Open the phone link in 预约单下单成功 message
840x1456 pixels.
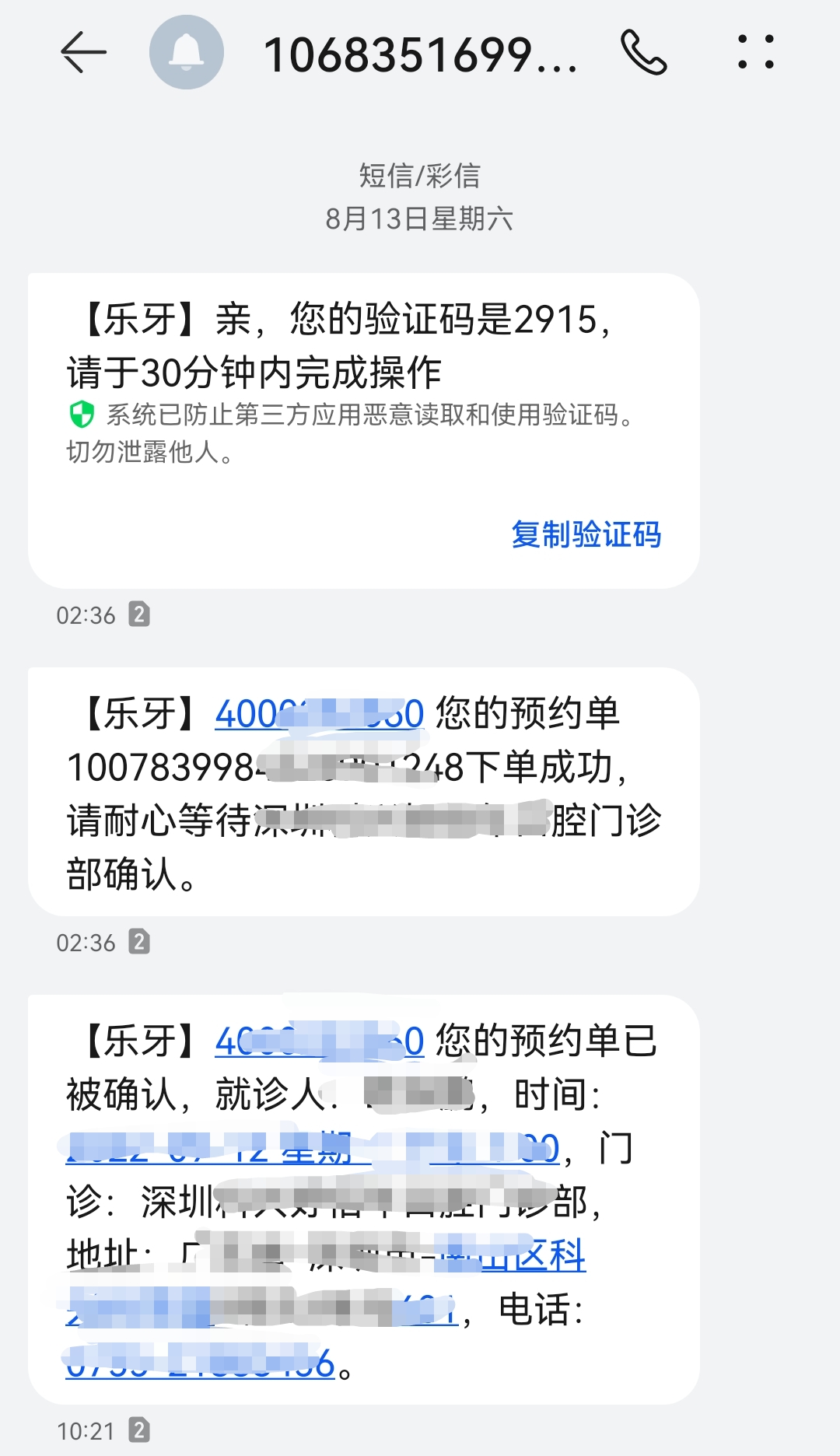pyautogui.click(x=320, y=713)
